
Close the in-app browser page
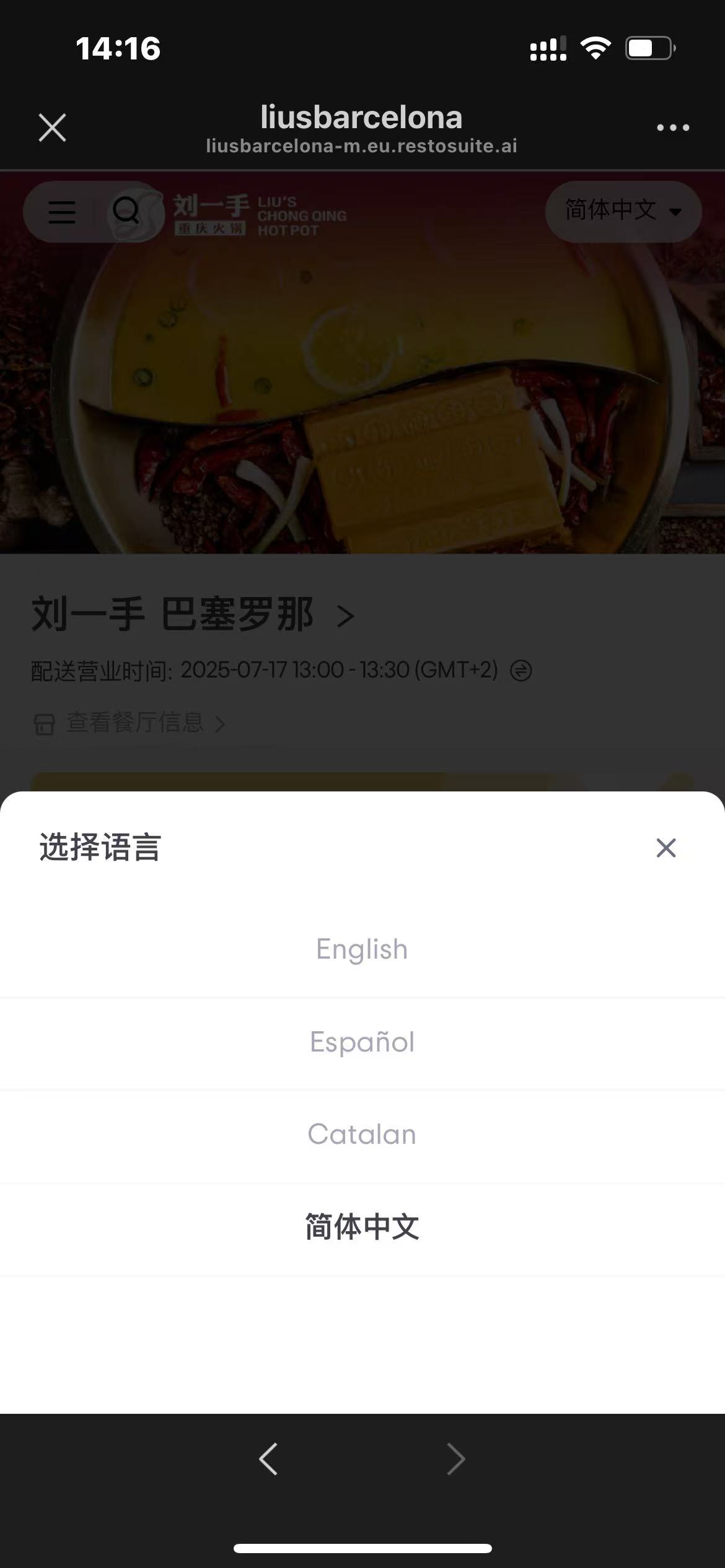click(53, 128)
